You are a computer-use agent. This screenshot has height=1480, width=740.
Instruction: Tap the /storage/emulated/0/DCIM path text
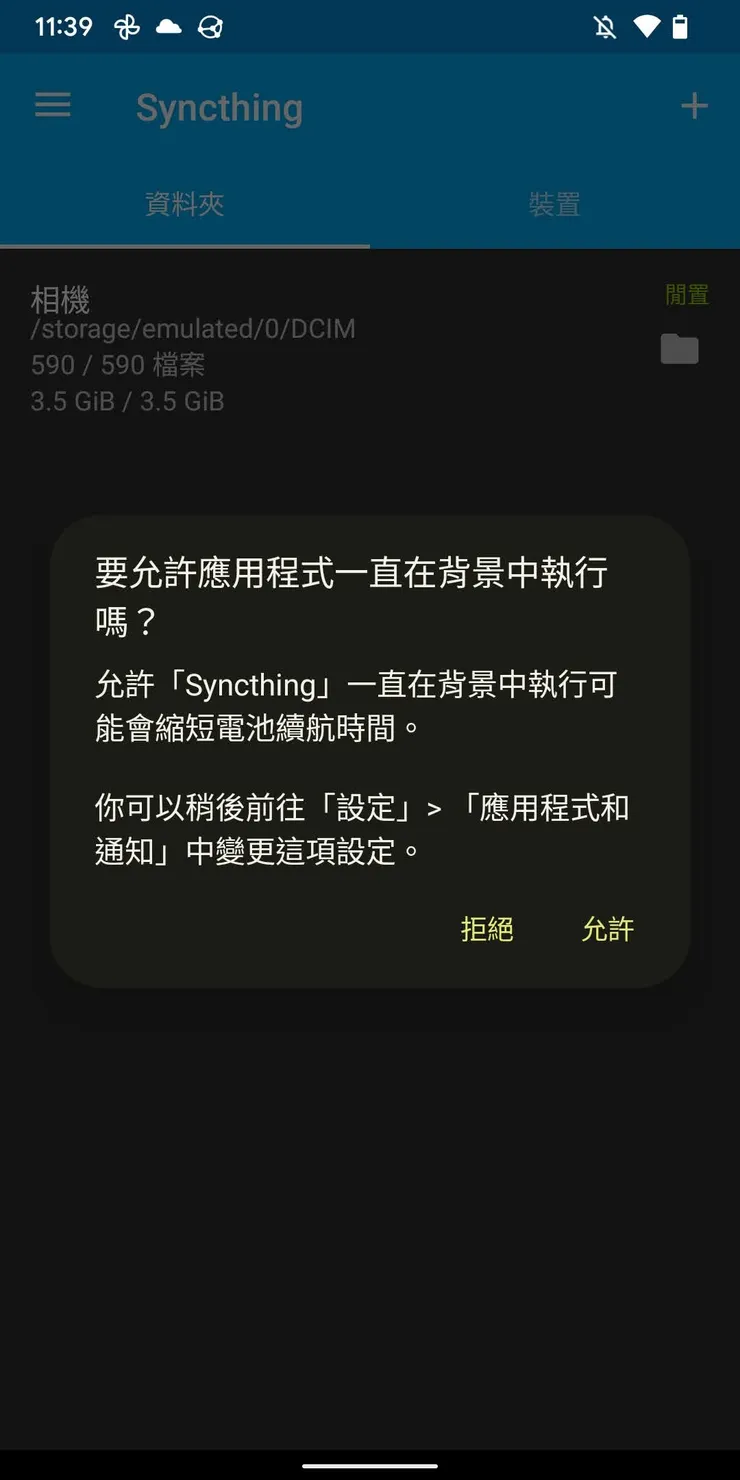coord(193,328)
